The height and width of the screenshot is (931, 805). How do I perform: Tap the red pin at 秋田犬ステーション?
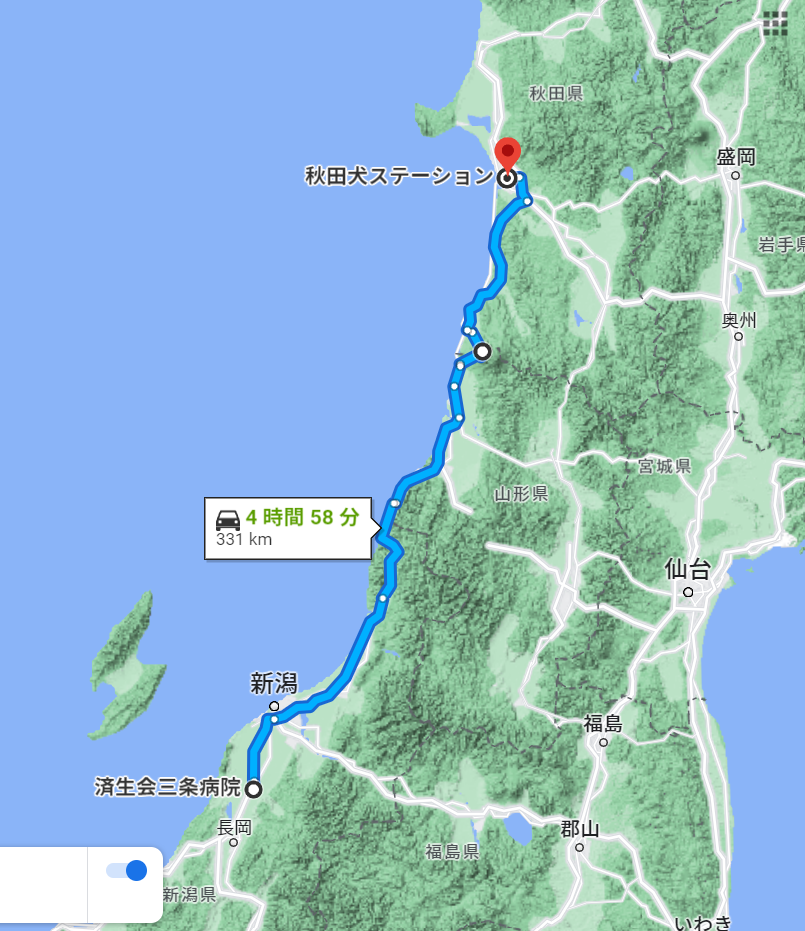508,155
